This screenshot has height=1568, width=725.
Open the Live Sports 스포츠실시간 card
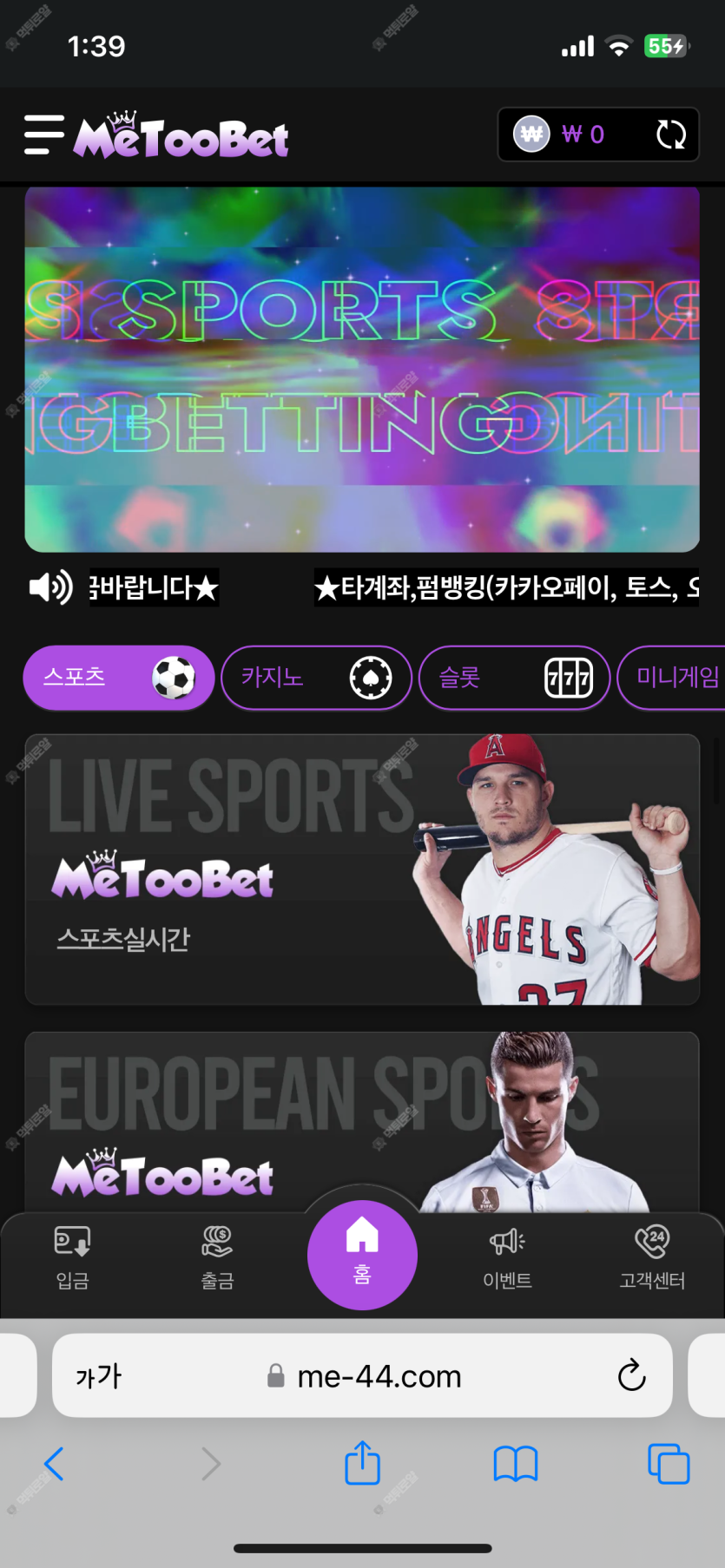coord(362,869)
